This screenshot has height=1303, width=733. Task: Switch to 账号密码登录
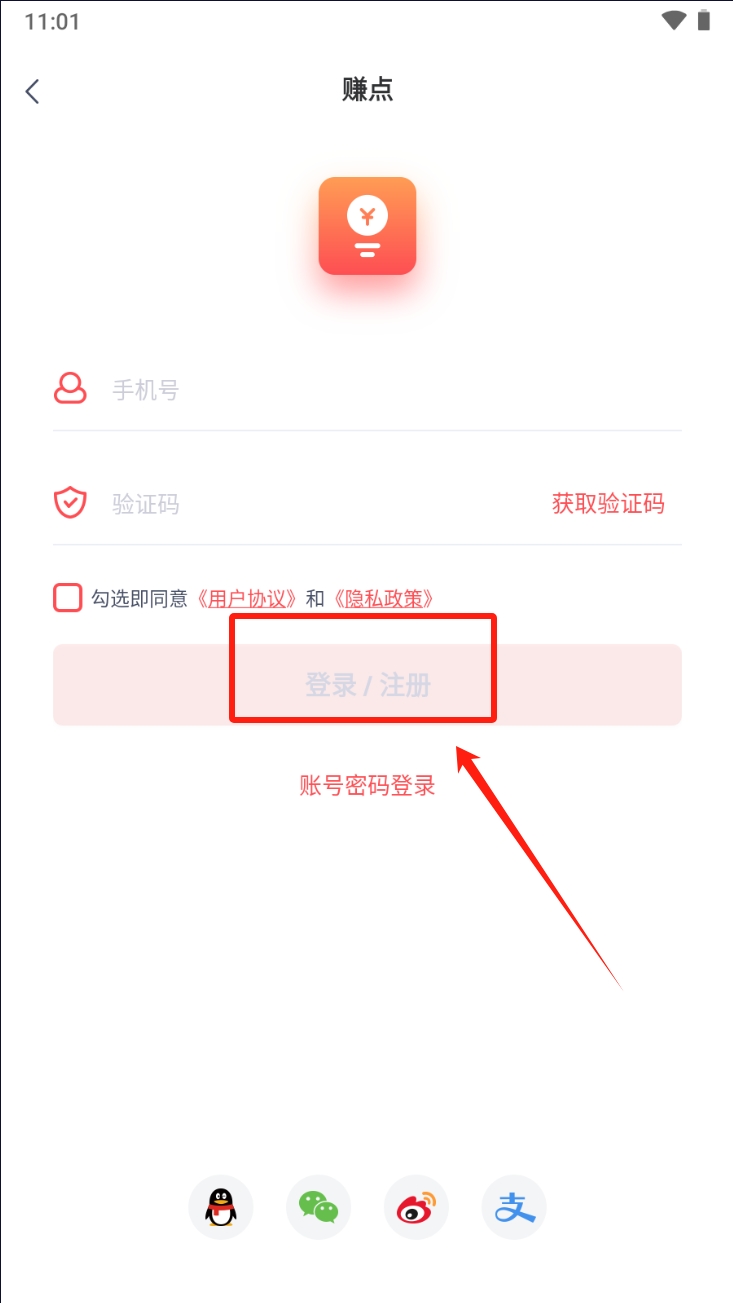[367, 785]
